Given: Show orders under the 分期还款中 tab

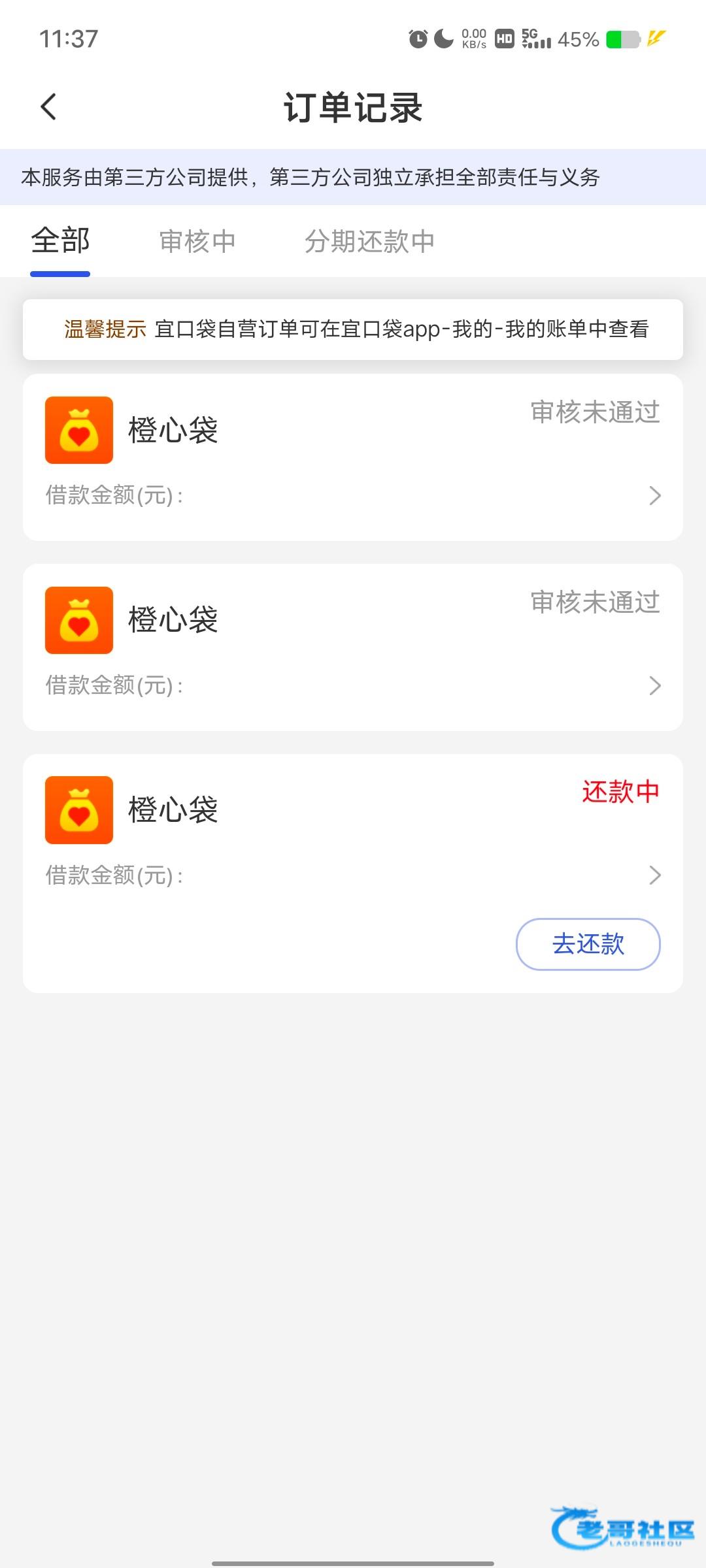Looking at the screenshot, I should (x=369, y=242).
